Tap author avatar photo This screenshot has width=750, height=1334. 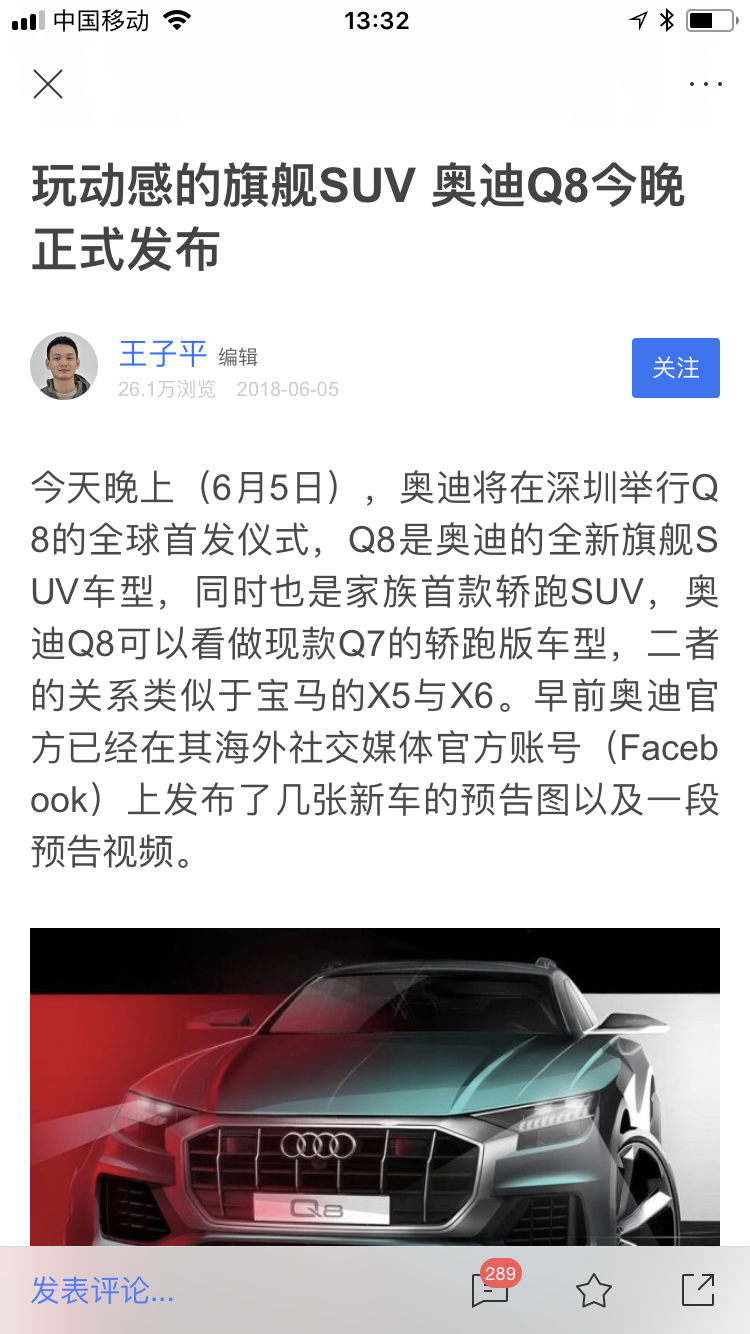coord(64,366)
